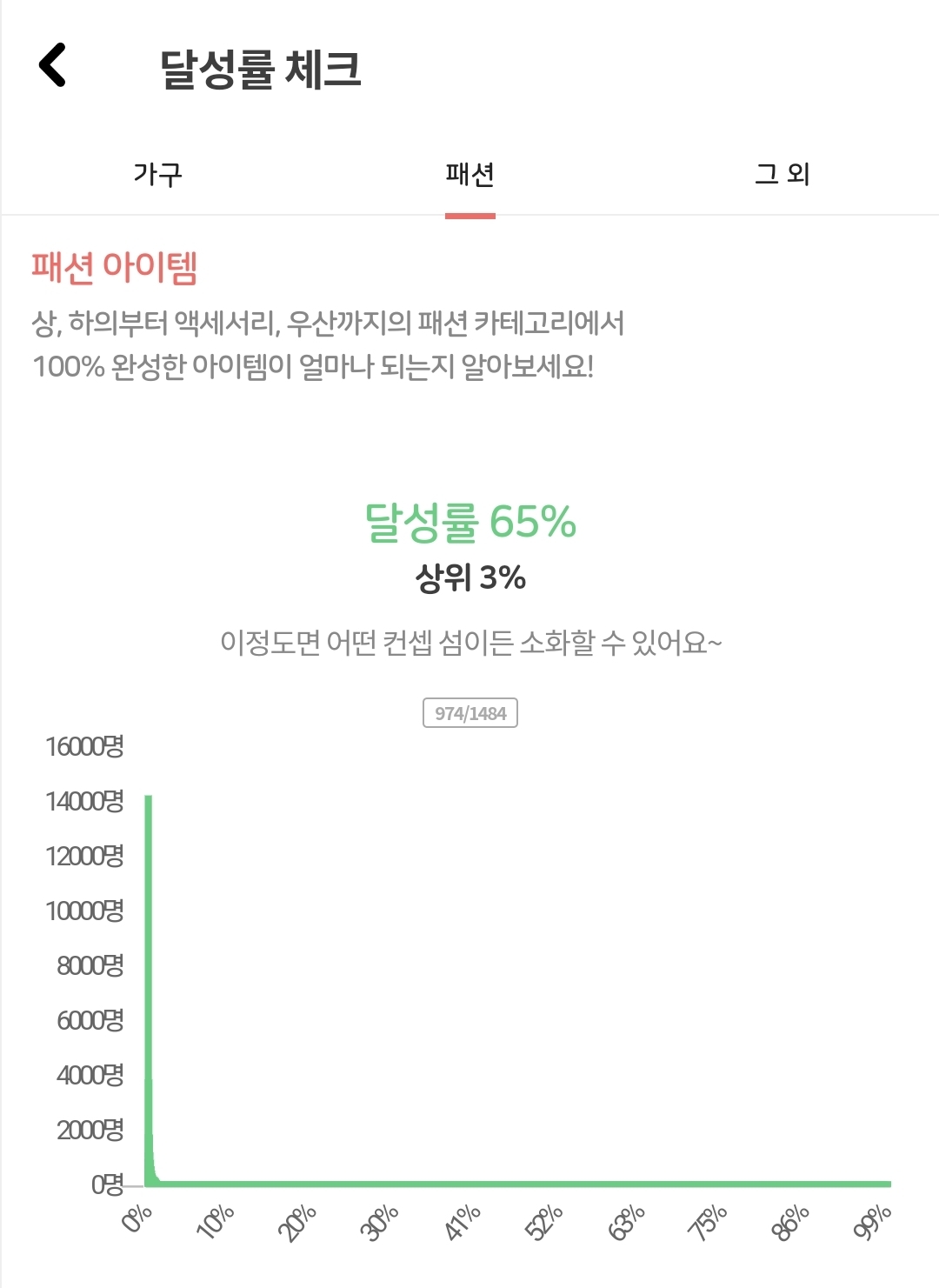
Task: Go back using the arrow icon
Action: click(52, 65)
